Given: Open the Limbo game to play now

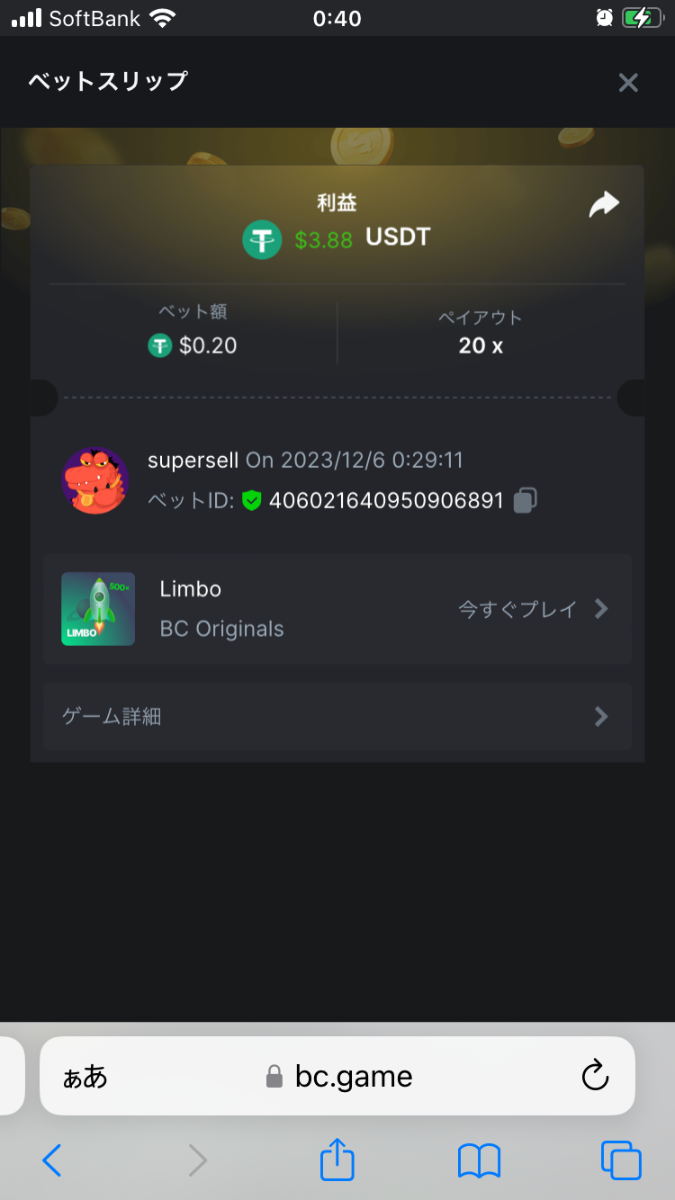Looking at the screenshot, I should point(532,609).
